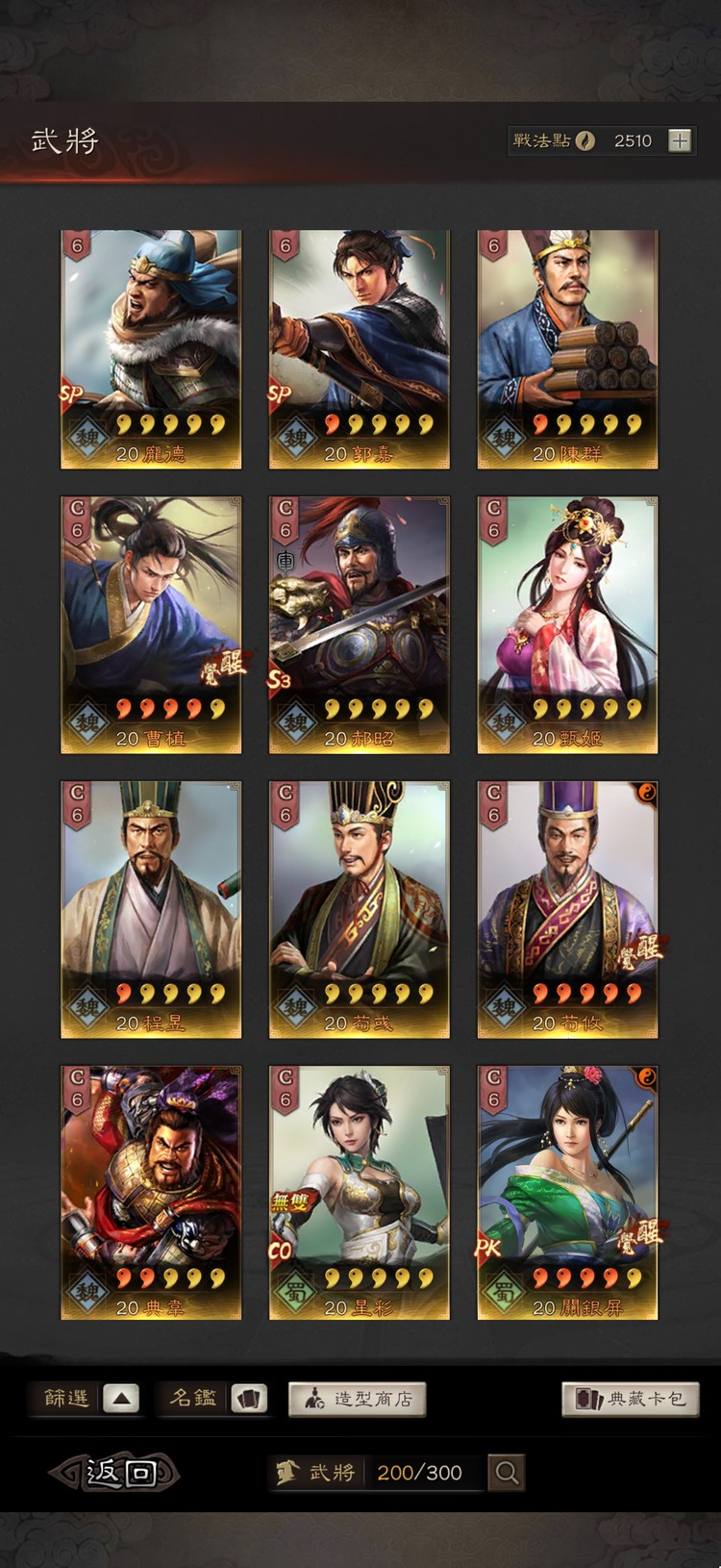721x1568 pixels.
Task: Open the 星彩 general card
Action: coord(360,1192)
